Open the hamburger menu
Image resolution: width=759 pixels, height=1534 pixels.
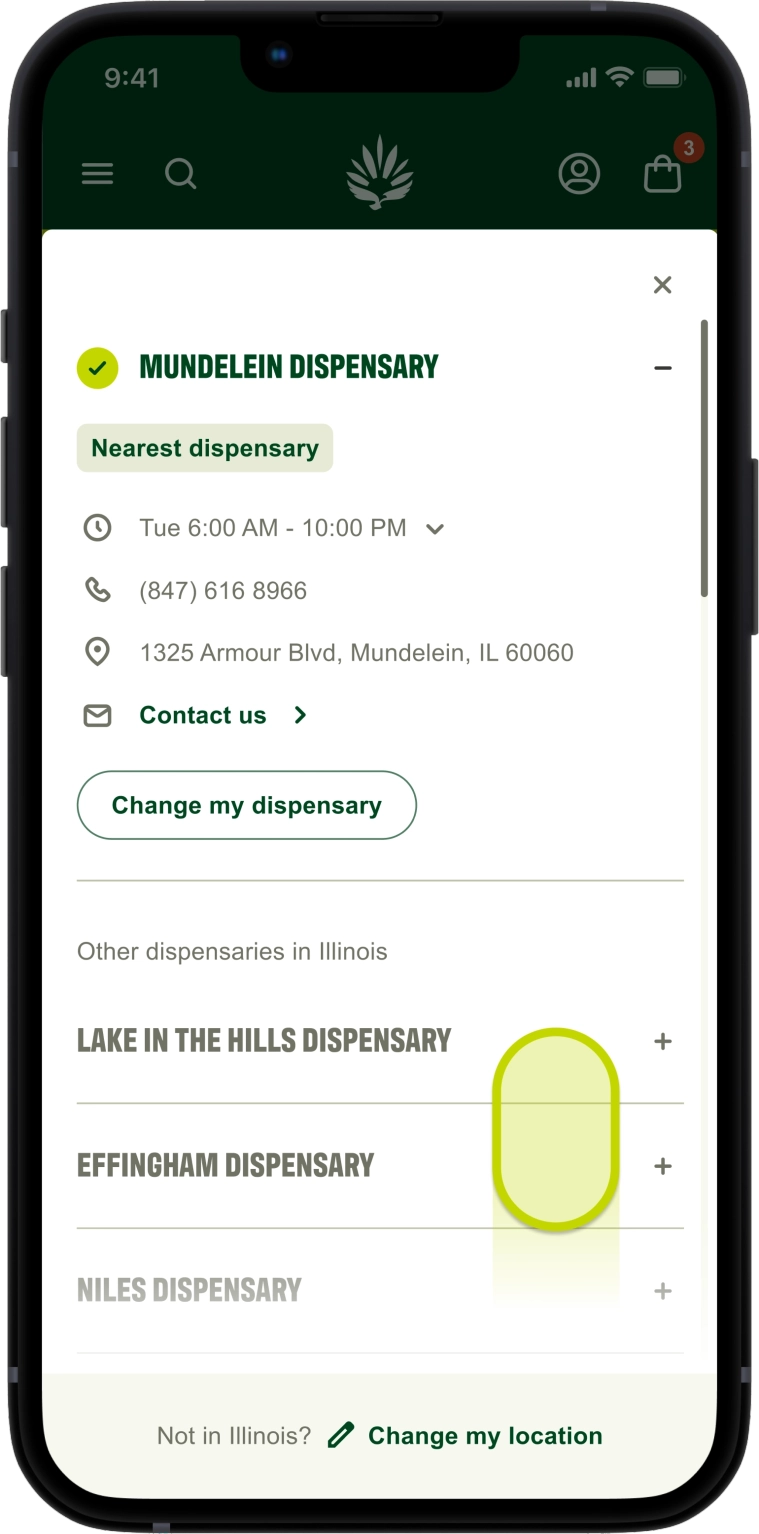tap(97, 174)
